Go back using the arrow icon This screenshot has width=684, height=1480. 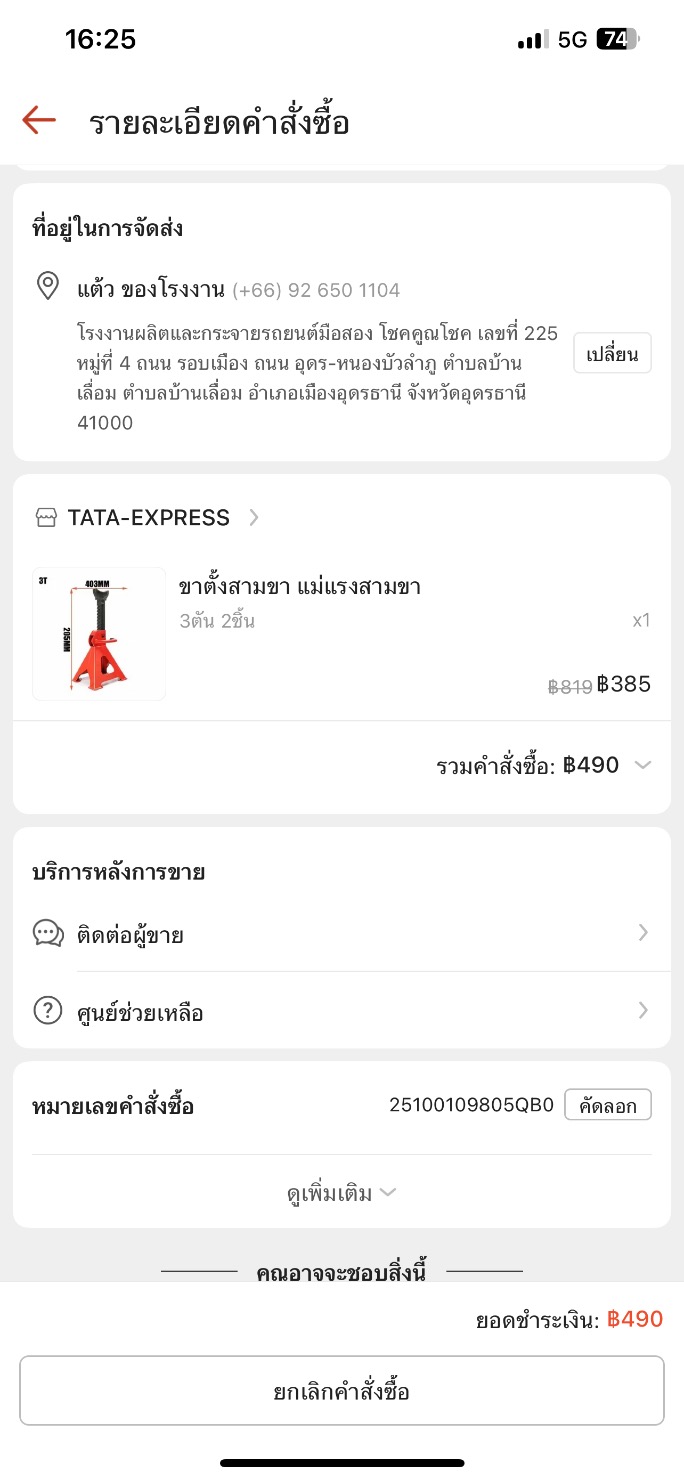[x=39, y=121]
